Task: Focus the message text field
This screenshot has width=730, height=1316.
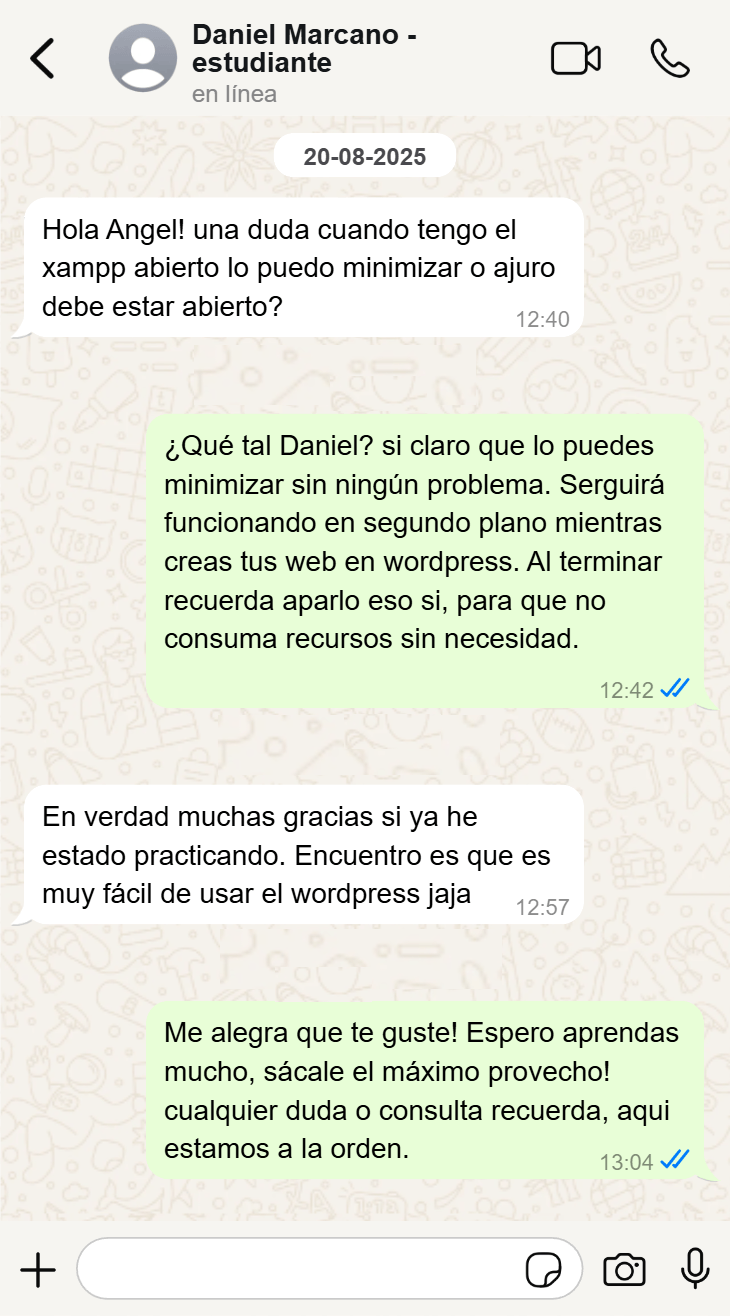Action: (x=300, y=1271)
